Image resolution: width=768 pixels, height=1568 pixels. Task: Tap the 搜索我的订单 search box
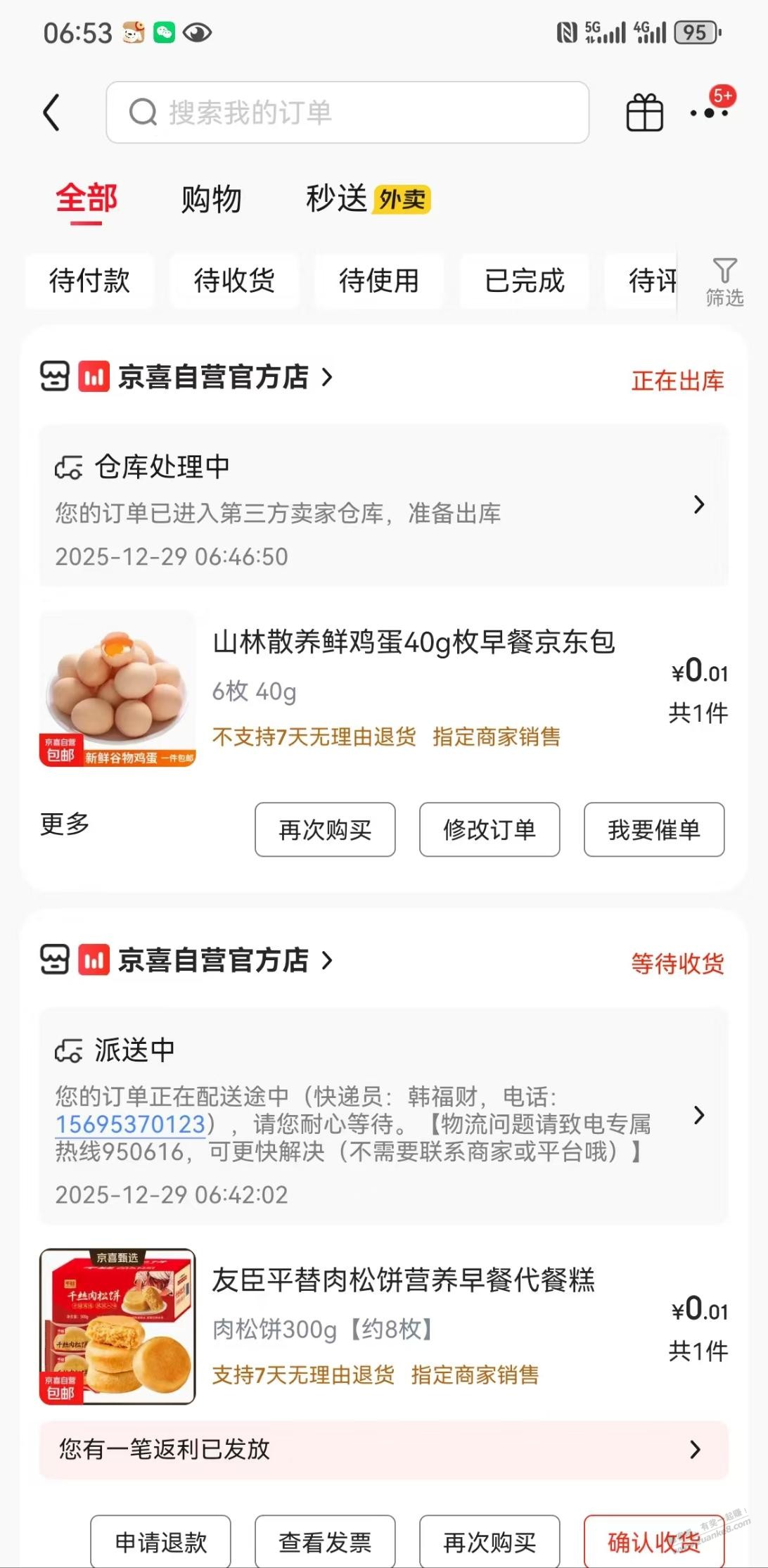pyautogui.click(x=347, y=113)
